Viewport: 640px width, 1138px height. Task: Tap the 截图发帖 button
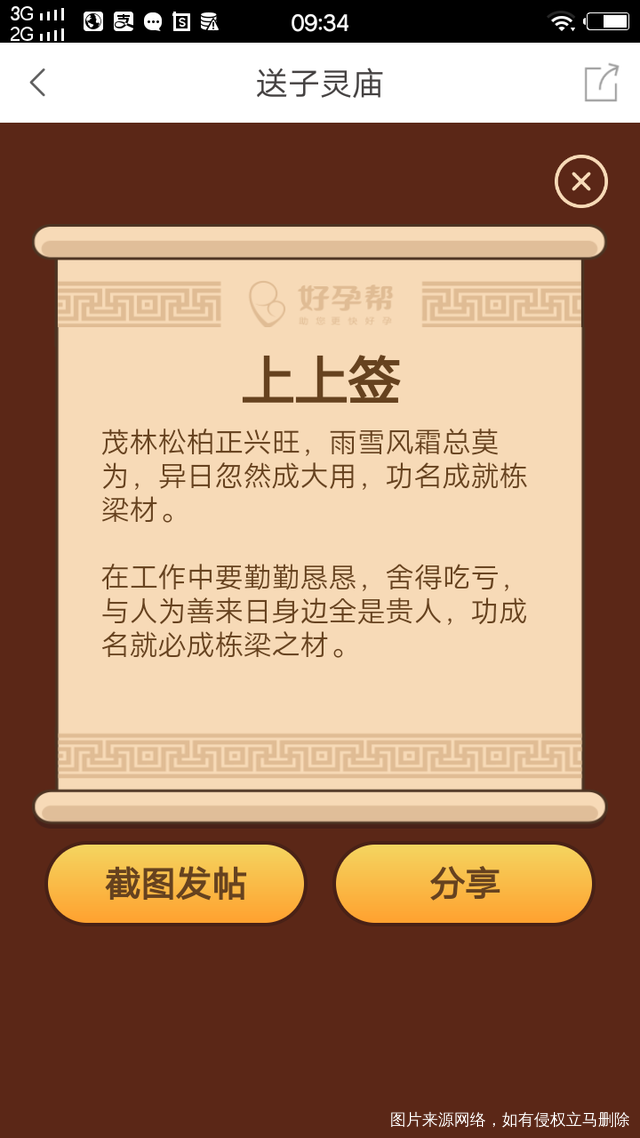click(x=176, y=884)
